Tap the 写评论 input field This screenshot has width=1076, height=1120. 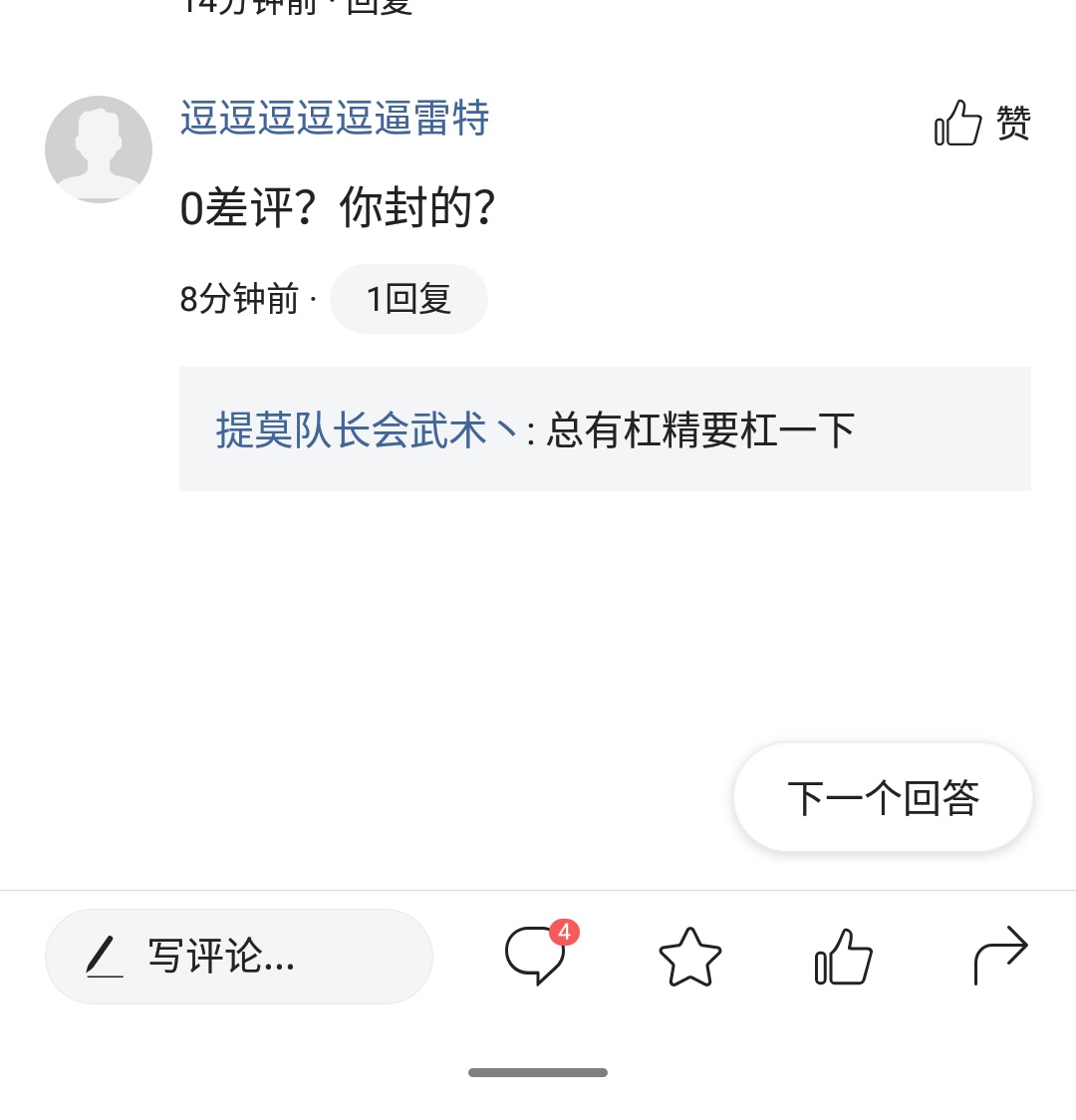[x=239, y=955]
